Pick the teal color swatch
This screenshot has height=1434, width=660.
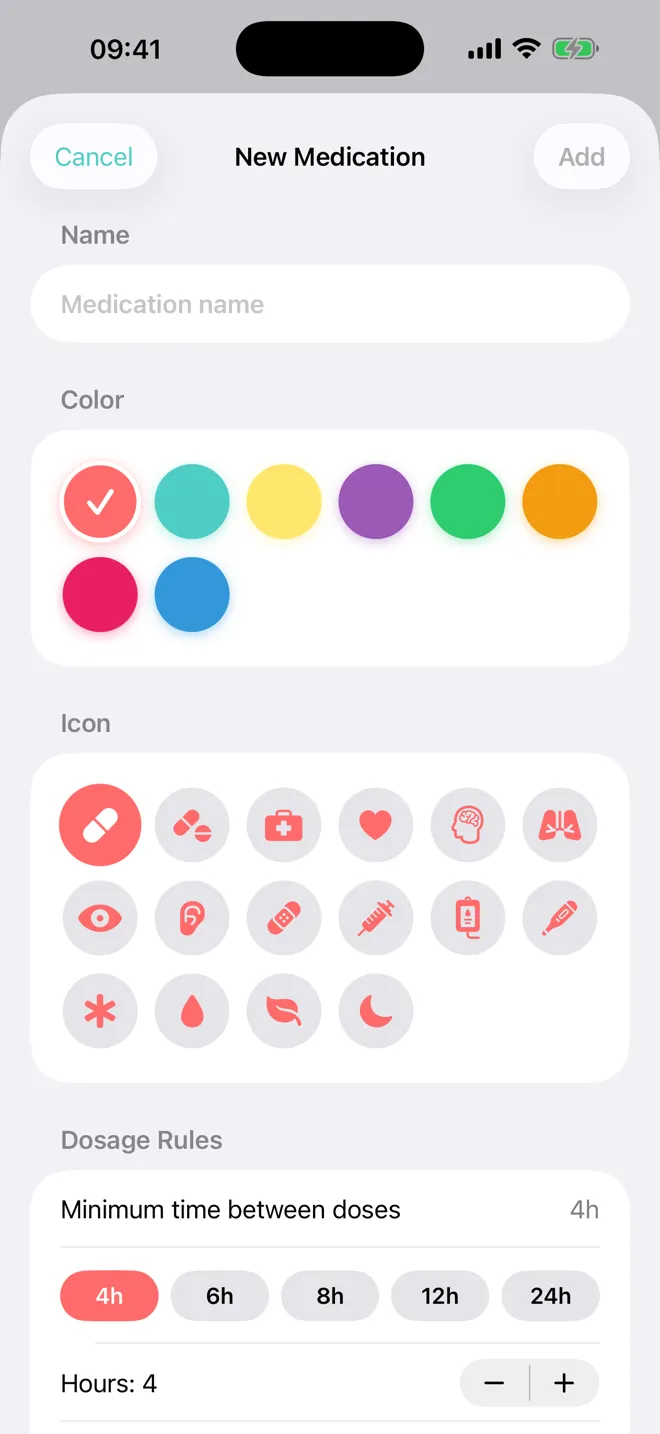(192, 502)
